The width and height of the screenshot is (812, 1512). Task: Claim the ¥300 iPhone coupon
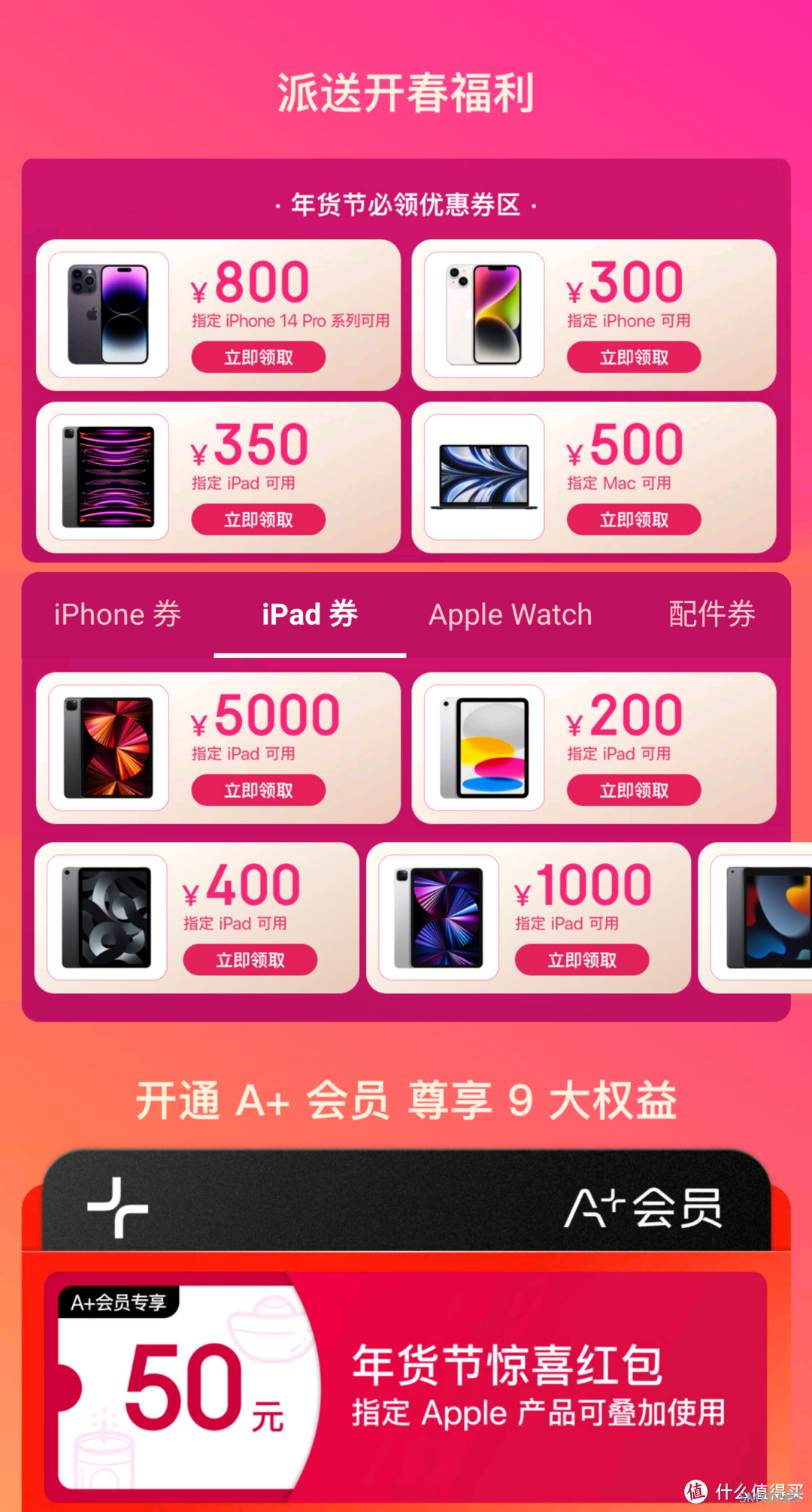633,357
